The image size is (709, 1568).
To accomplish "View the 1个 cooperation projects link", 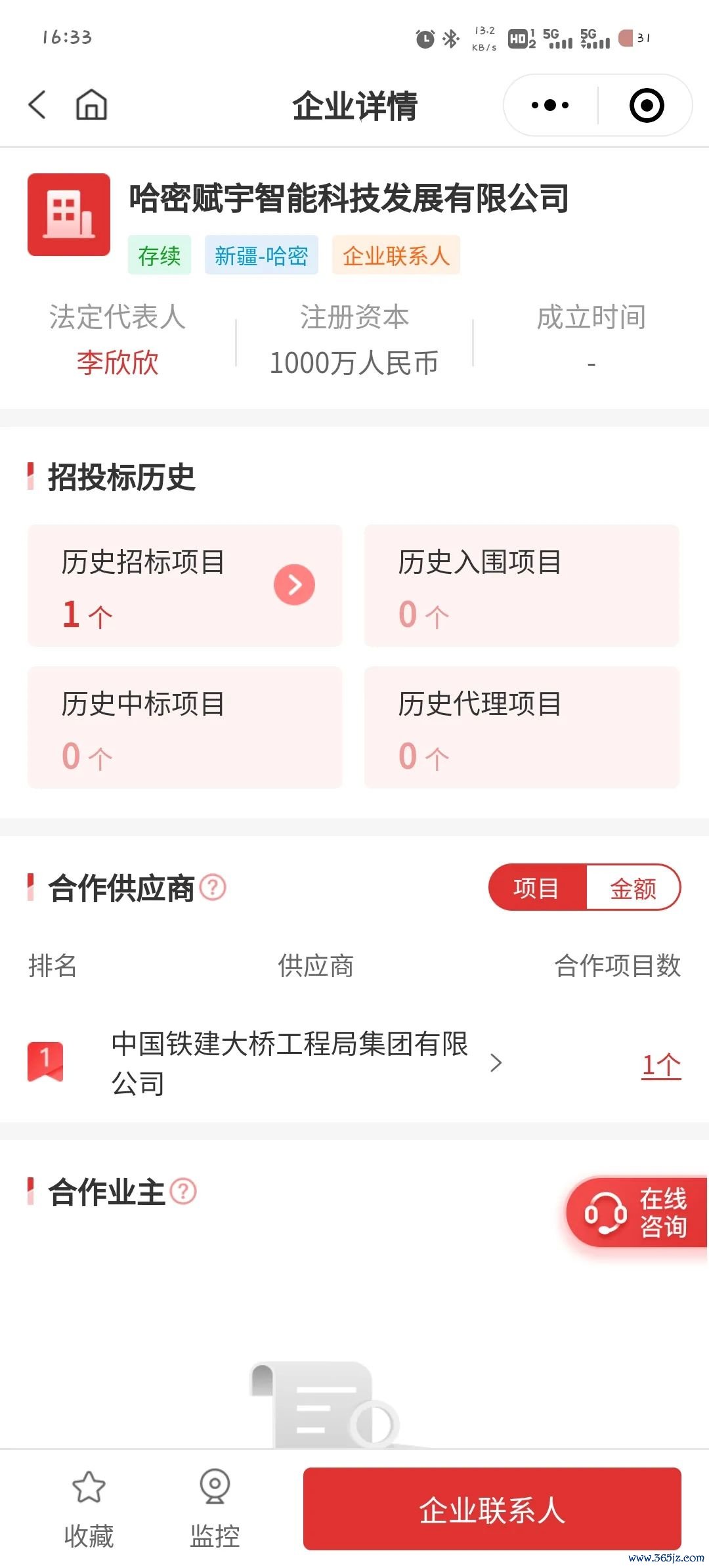I will pos(660,1064).
